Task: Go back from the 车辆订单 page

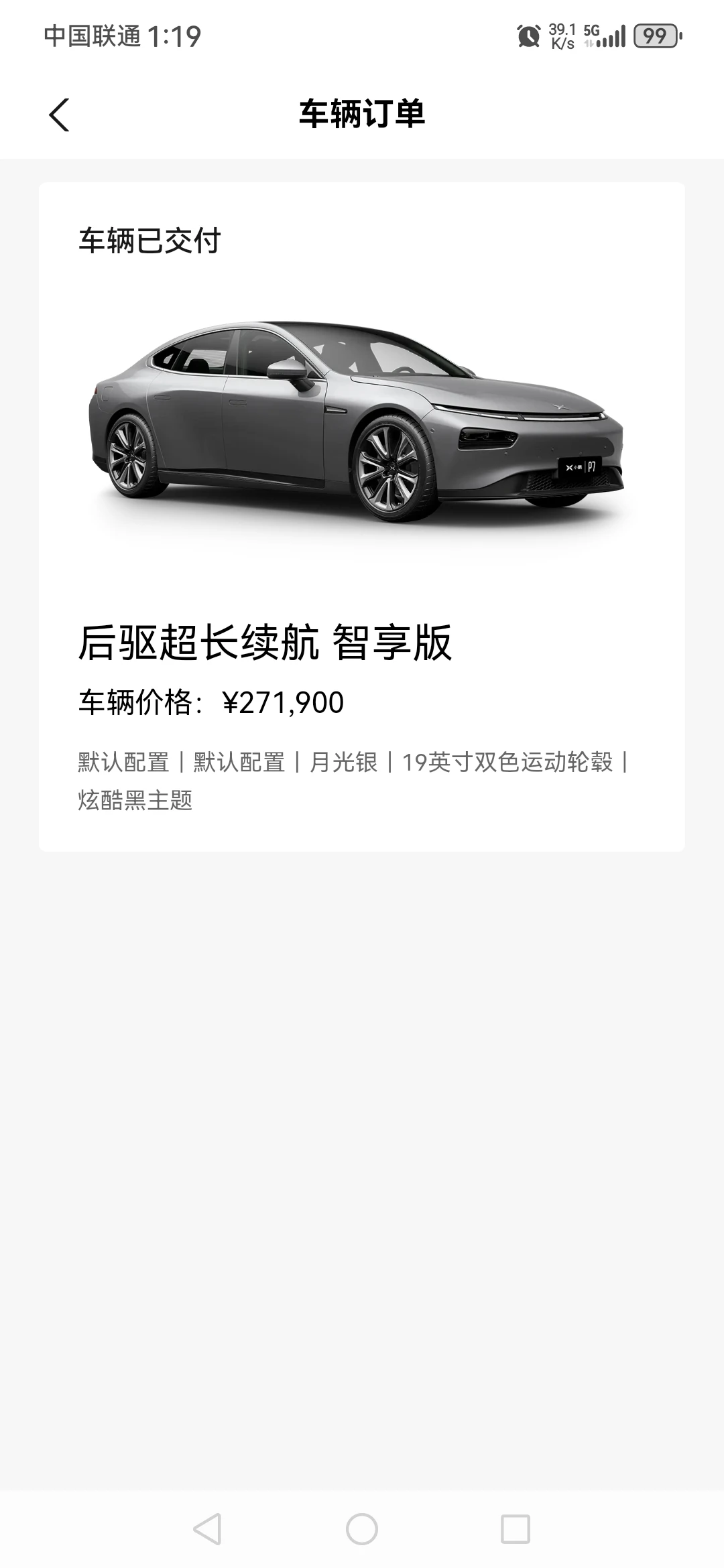Action: (59, 115)
